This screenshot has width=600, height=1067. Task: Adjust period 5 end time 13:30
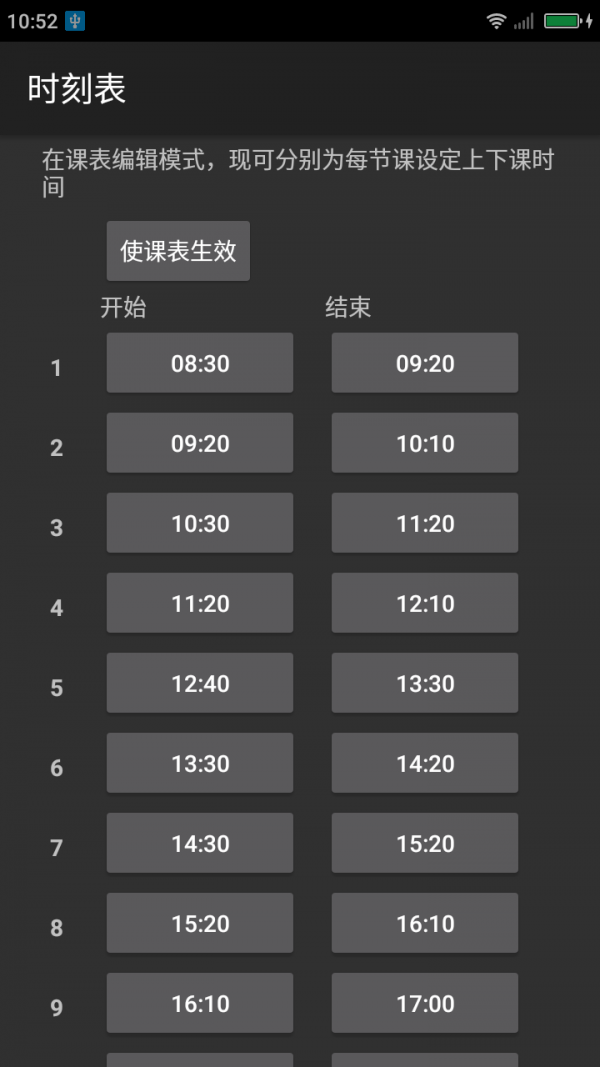tap(425, 683)
